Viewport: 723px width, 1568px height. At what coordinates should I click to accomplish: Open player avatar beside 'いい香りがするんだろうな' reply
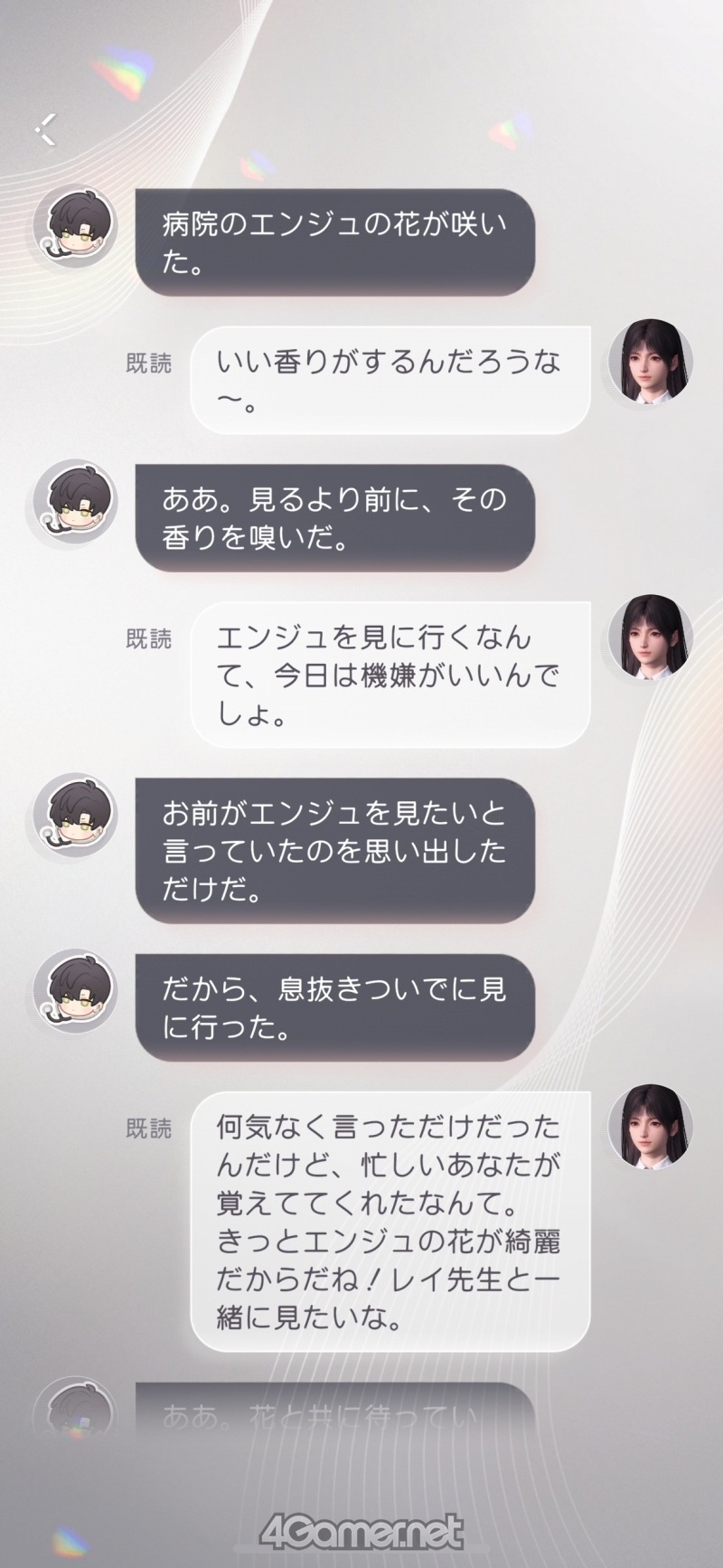[x=650, y=362]
